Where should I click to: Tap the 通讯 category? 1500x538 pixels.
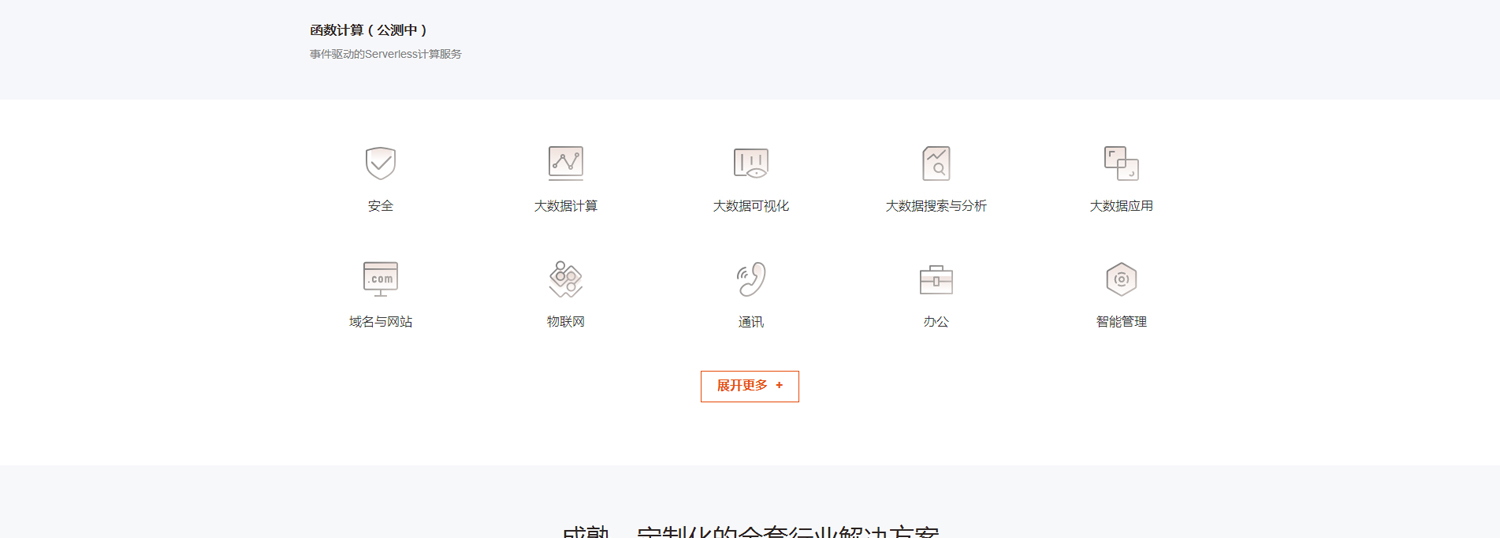click(x=750, y=295)
